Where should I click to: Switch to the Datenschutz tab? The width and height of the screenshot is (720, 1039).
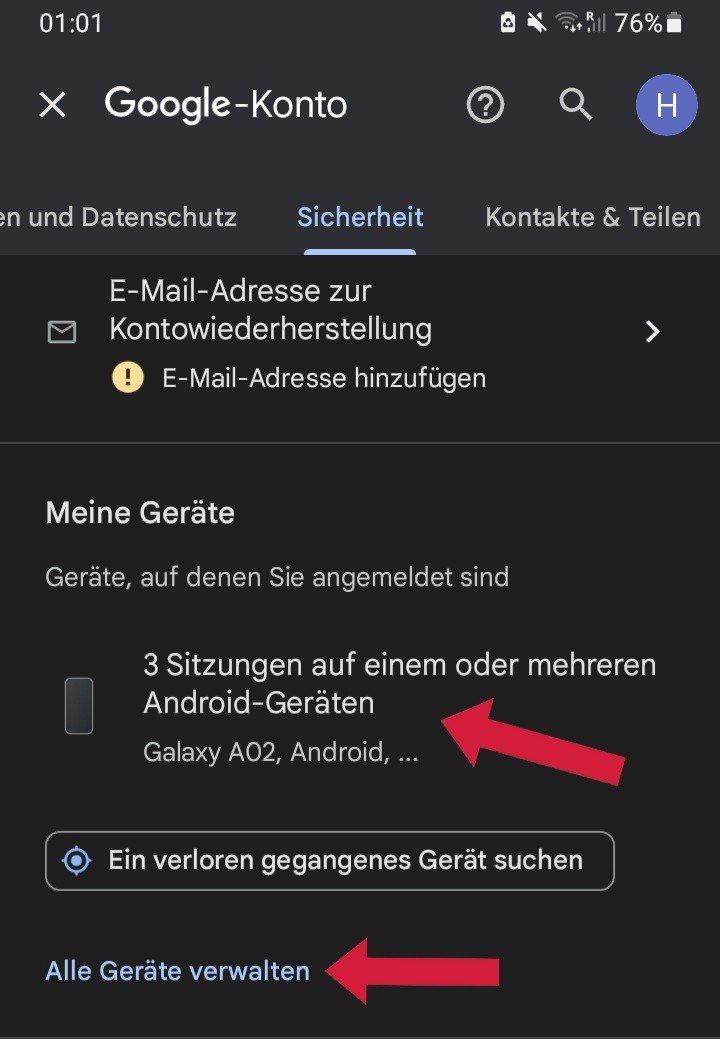click(x=120, y=217)
